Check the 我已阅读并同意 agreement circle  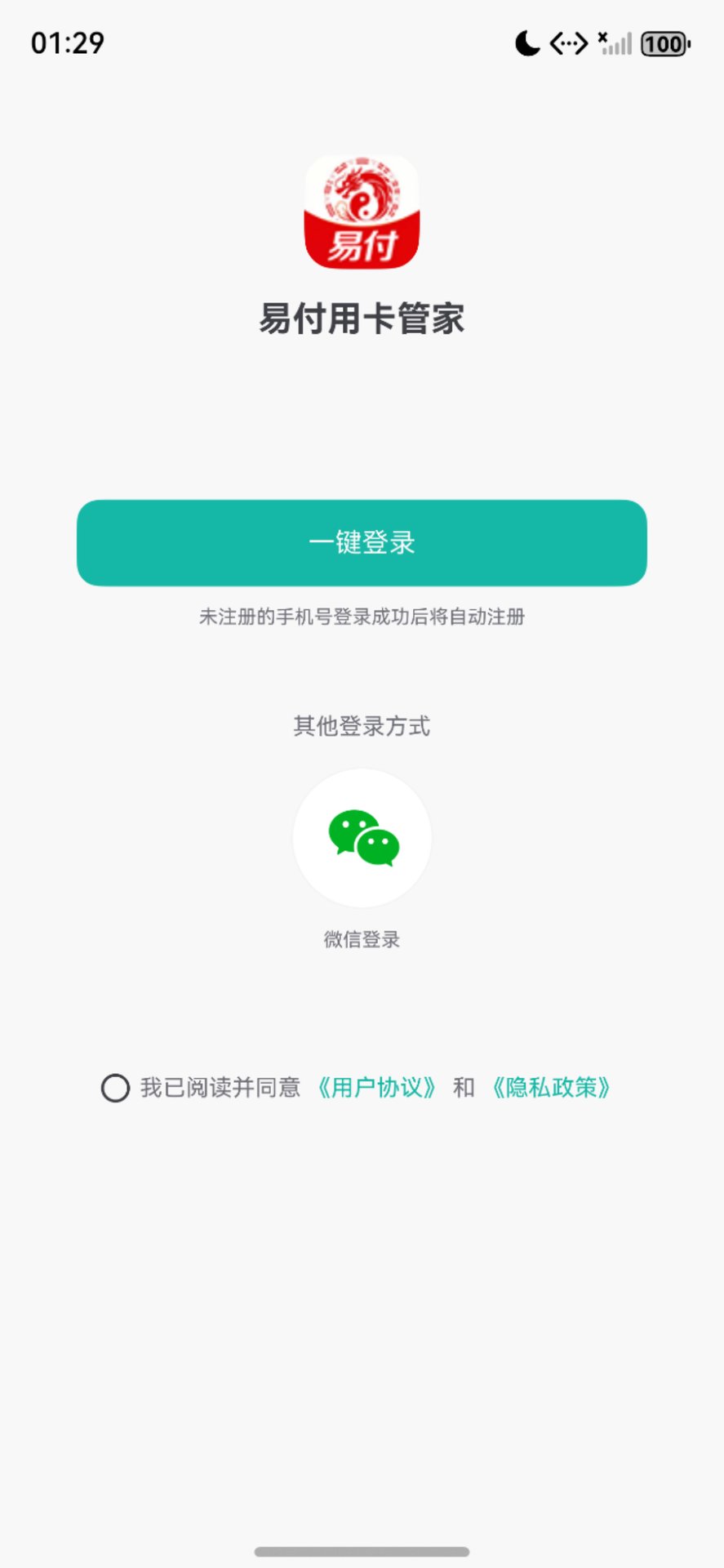coord(115,1088)
